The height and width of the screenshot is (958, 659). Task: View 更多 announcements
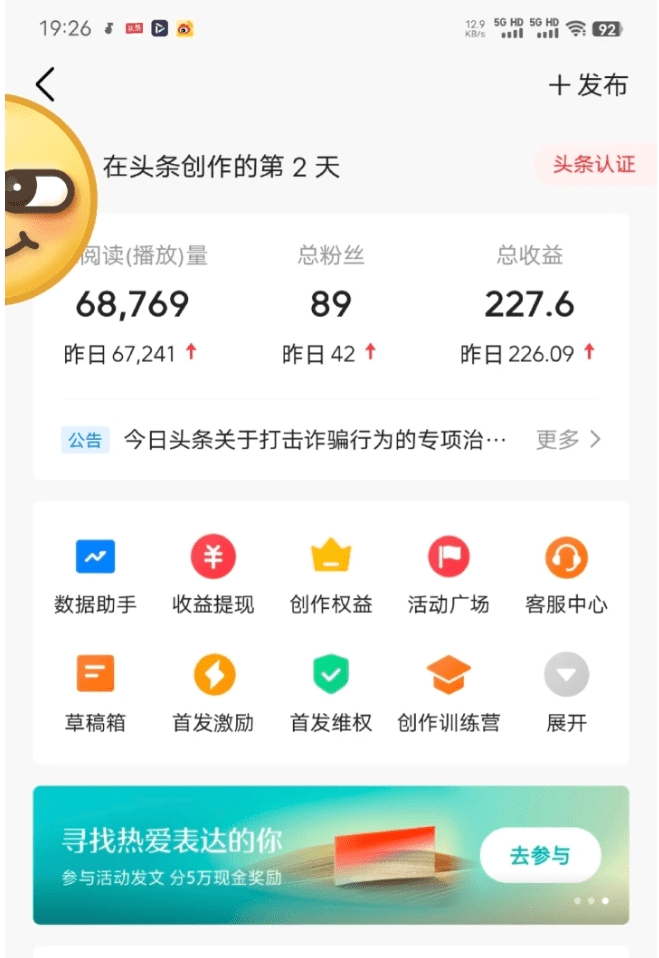(568, 439)
